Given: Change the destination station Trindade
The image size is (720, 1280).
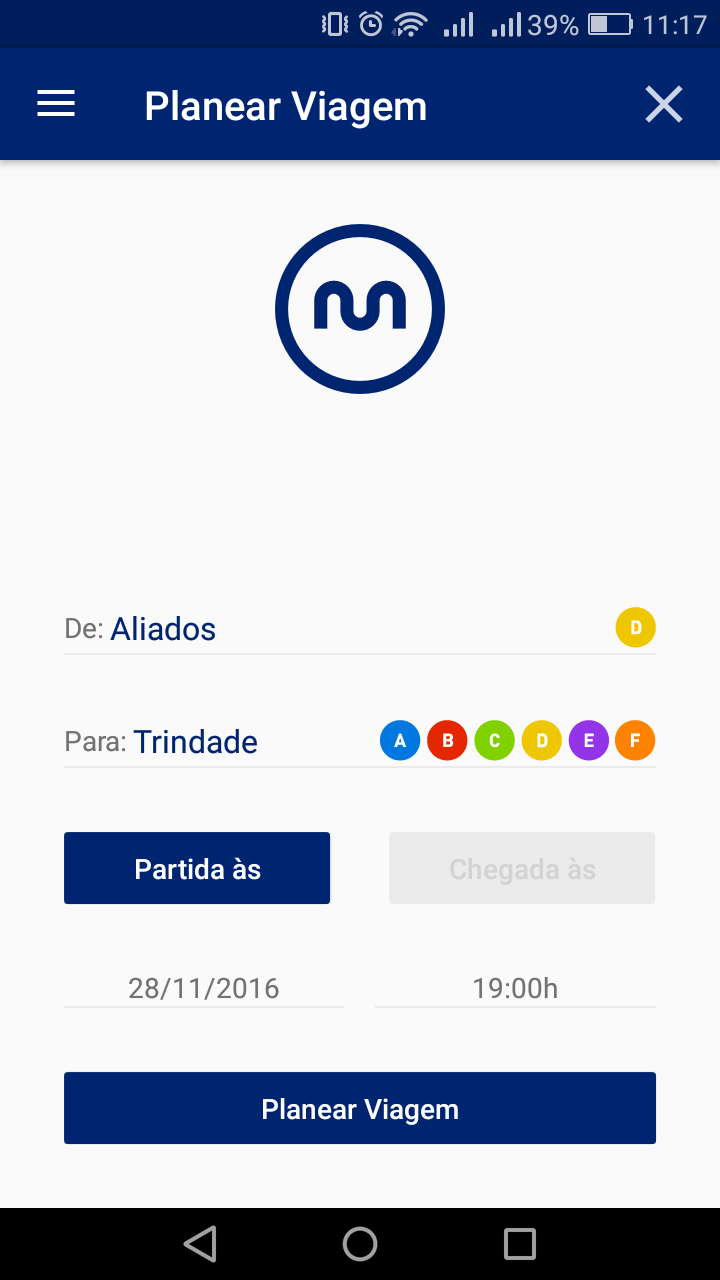Looking at the screenshot, I should point(196,742).
